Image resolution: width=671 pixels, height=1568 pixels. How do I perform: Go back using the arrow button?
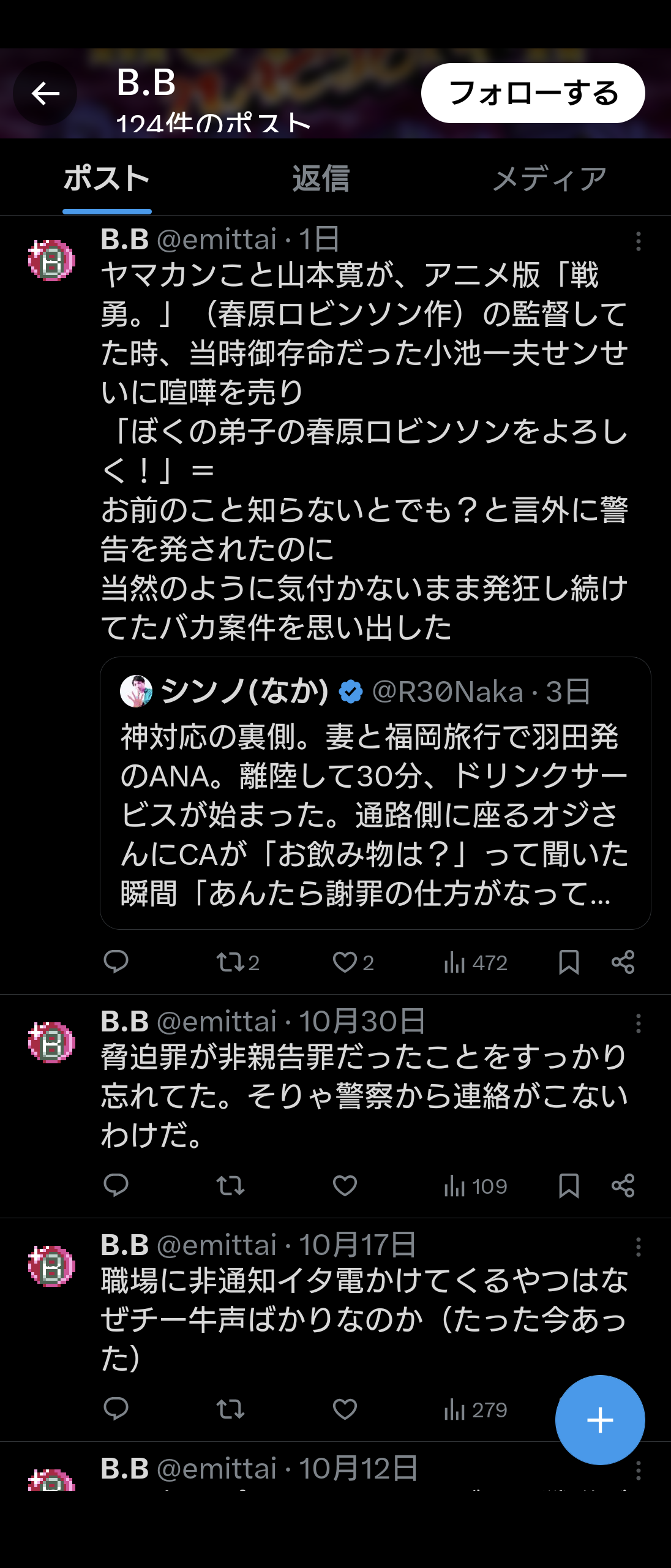45,94
